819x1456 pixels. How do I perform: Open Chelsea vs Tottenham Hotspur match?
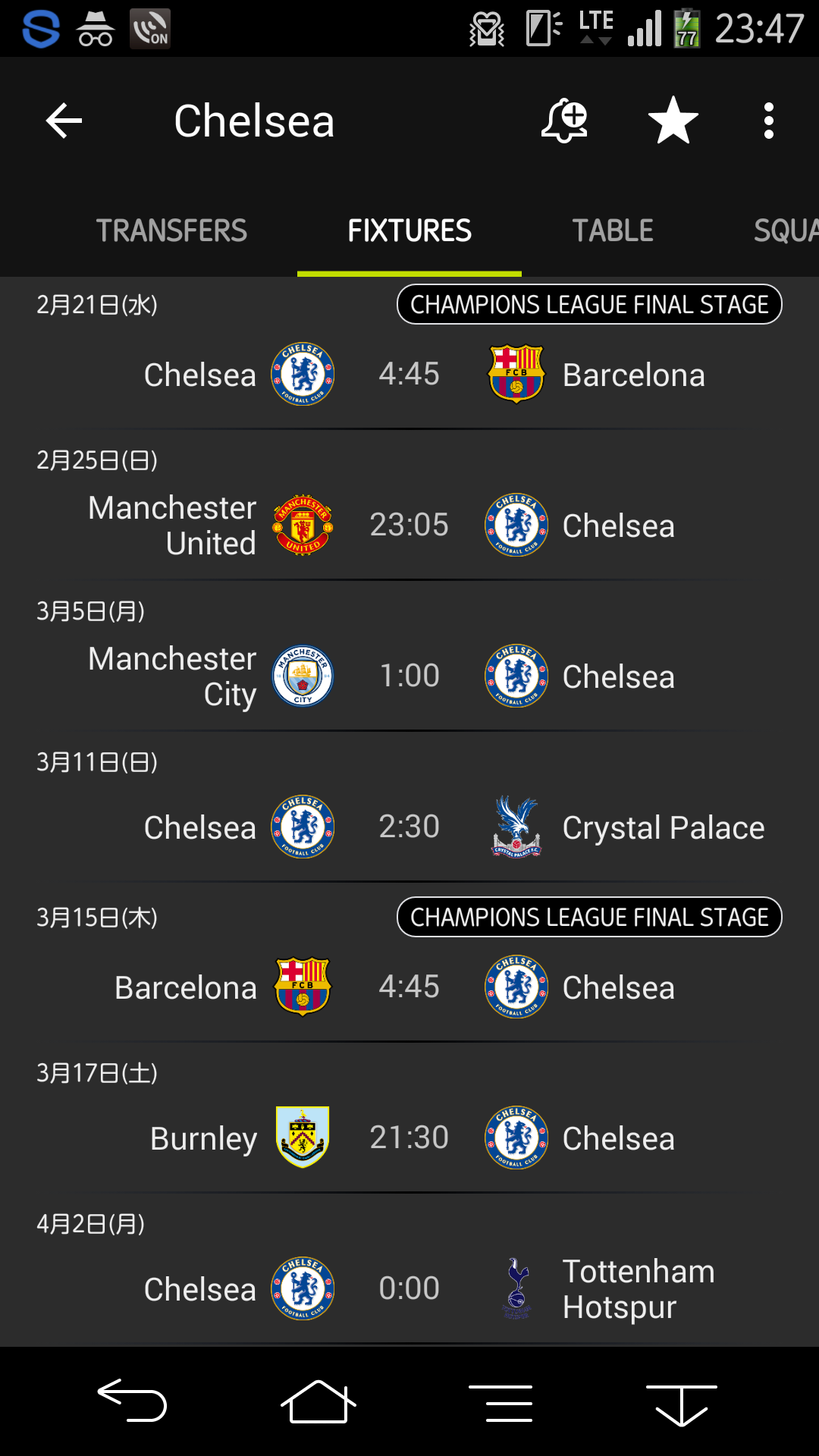point(409,1288)
